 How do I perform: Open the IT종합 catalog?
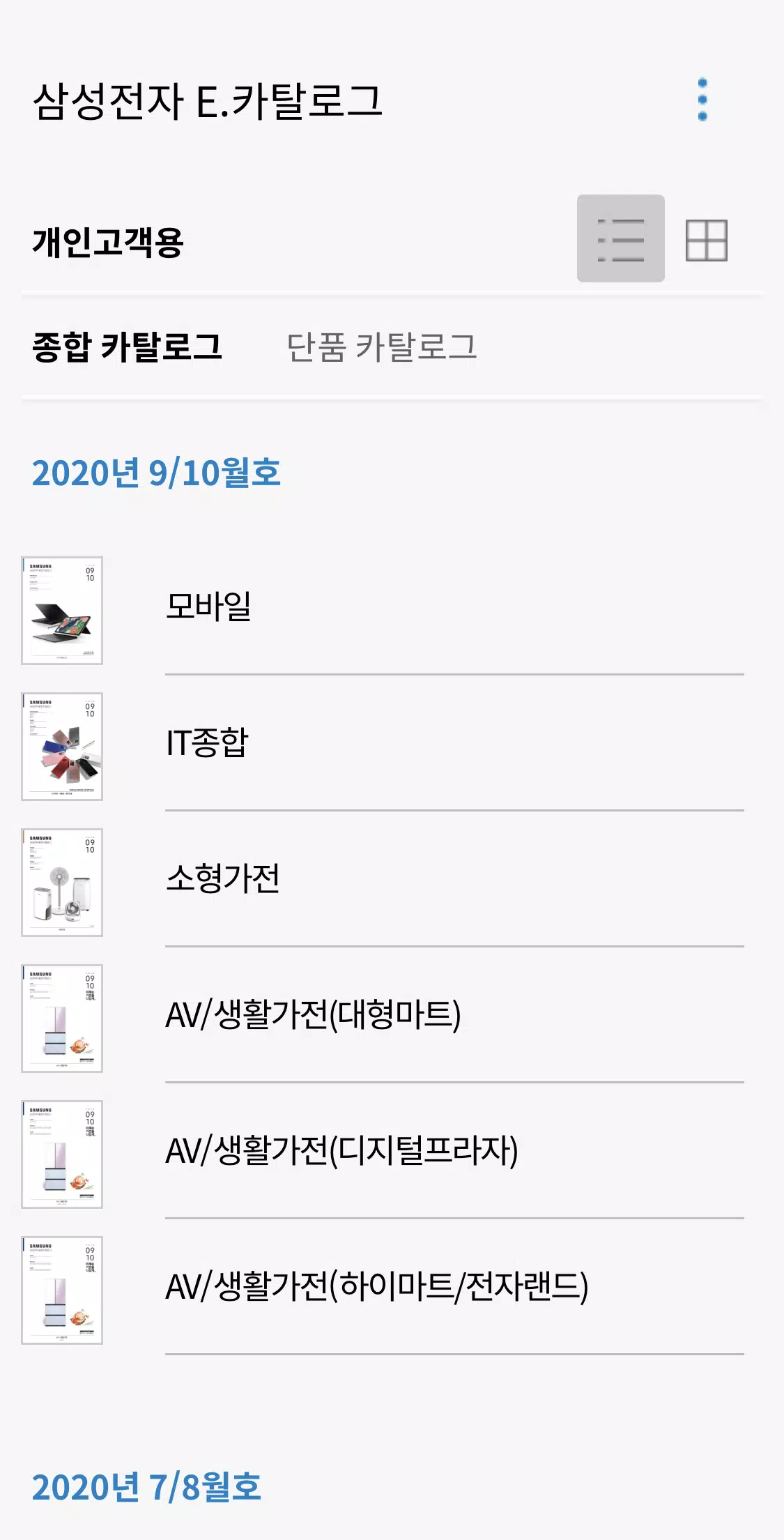[383, 744]
